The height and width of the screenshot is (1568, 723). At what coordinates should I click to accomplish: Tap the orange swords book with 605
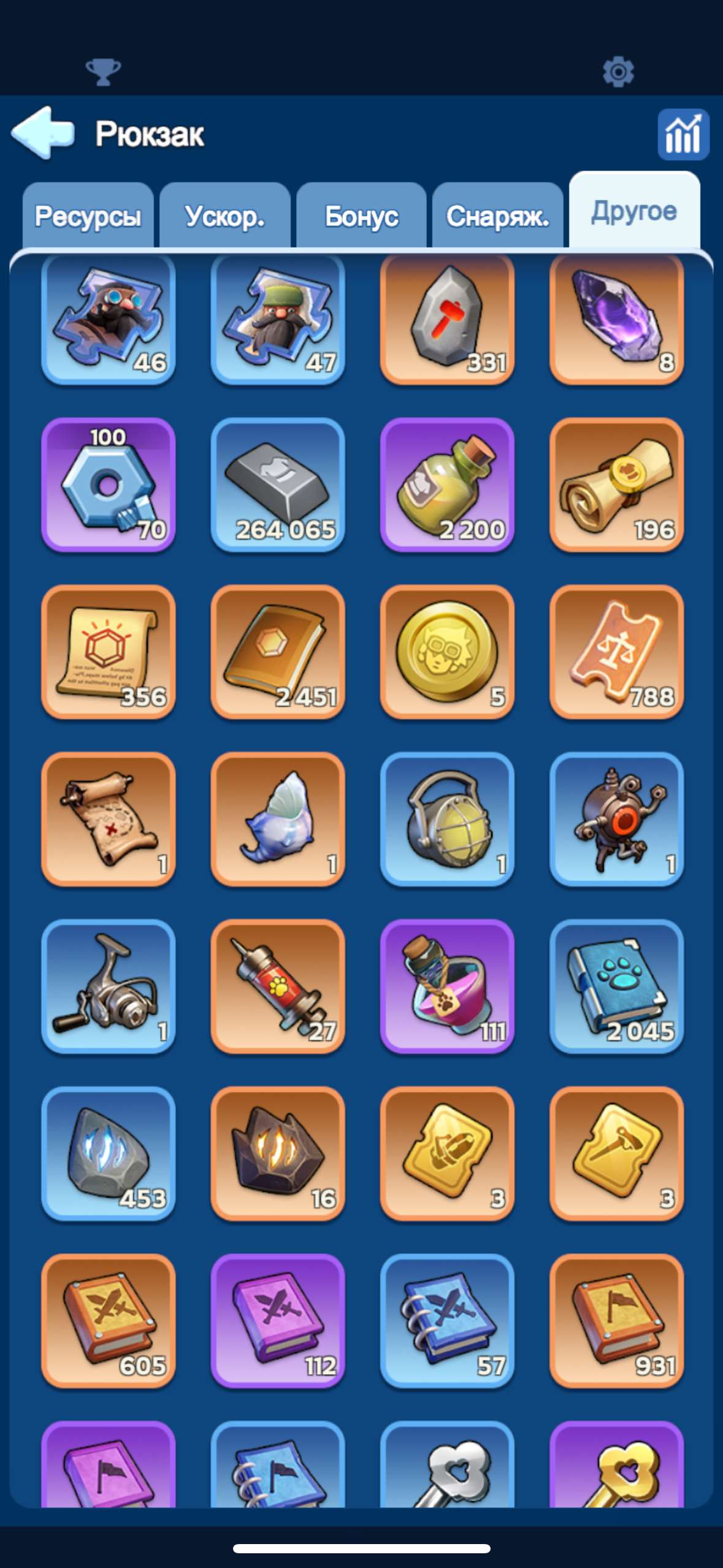point(109,1321)
